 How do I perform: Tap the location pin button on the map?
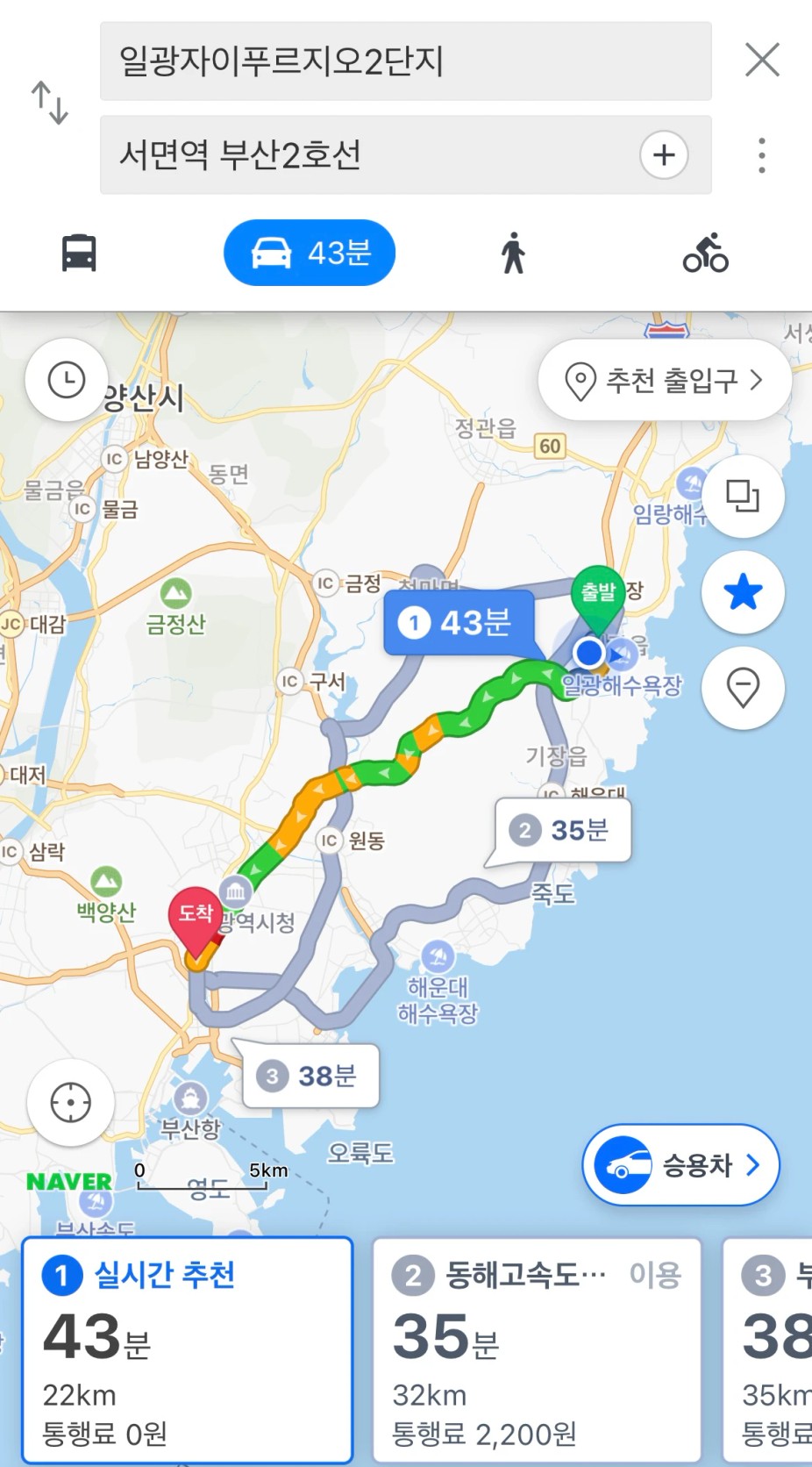[743, 688]
